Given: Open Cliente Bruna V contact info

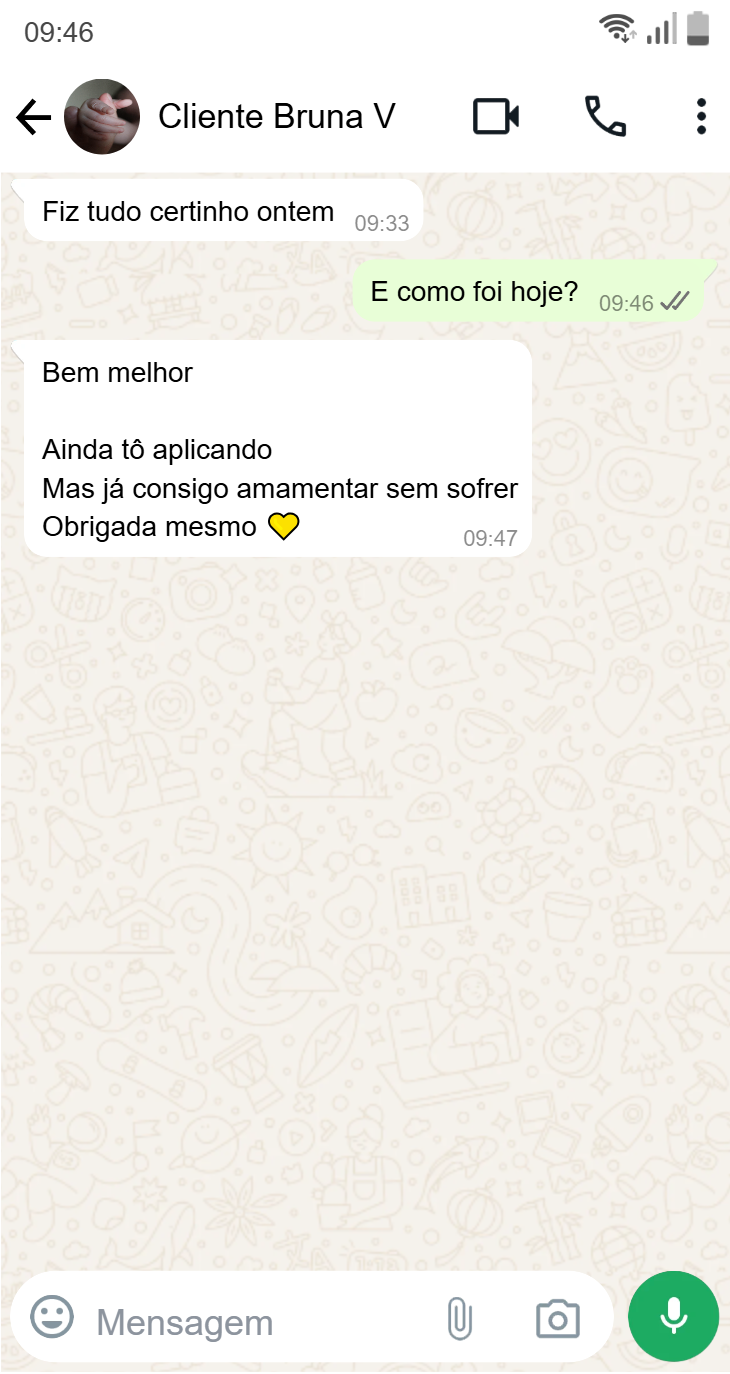Looking at the screenshot, I should [277, 117].
